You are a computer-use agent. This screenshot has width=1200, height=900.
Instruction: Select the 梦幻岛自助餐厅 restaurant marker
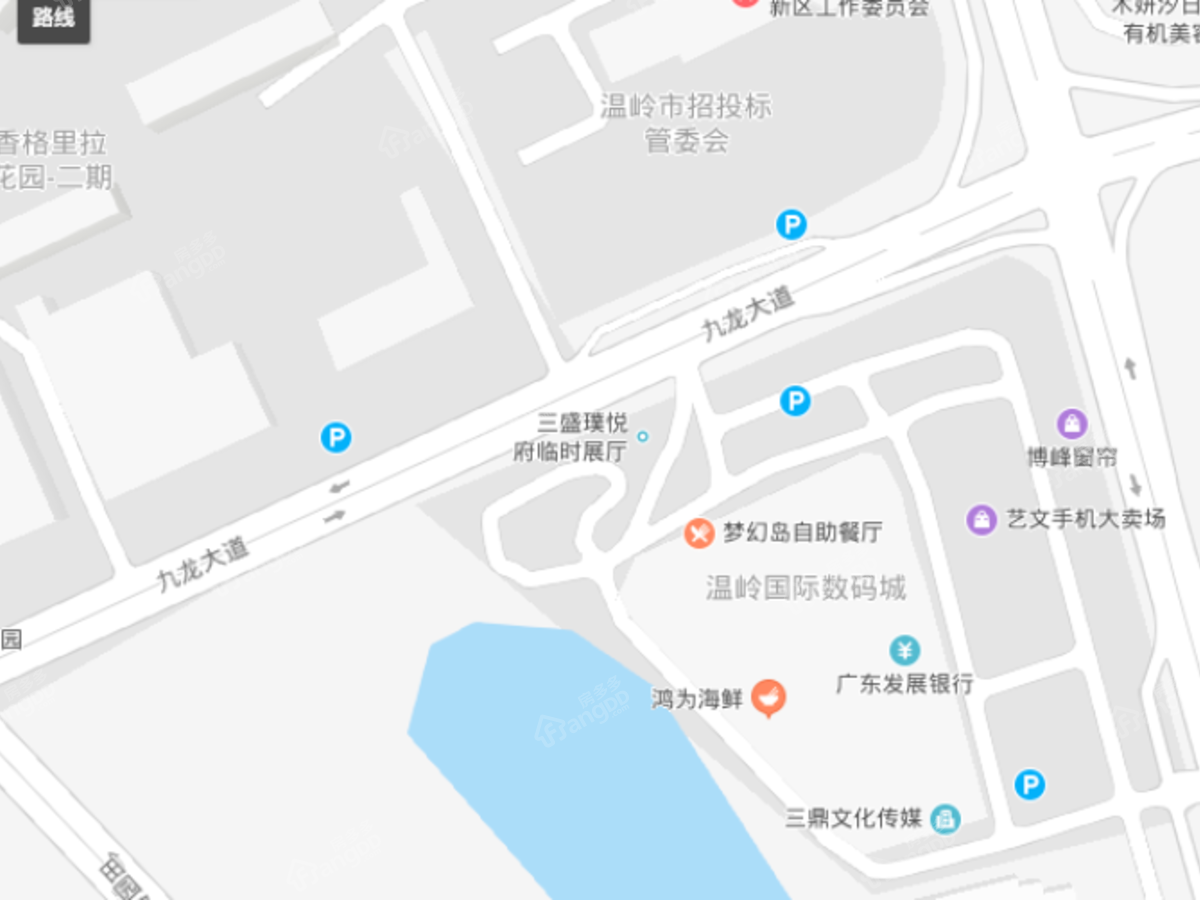[x=698, y=532]
